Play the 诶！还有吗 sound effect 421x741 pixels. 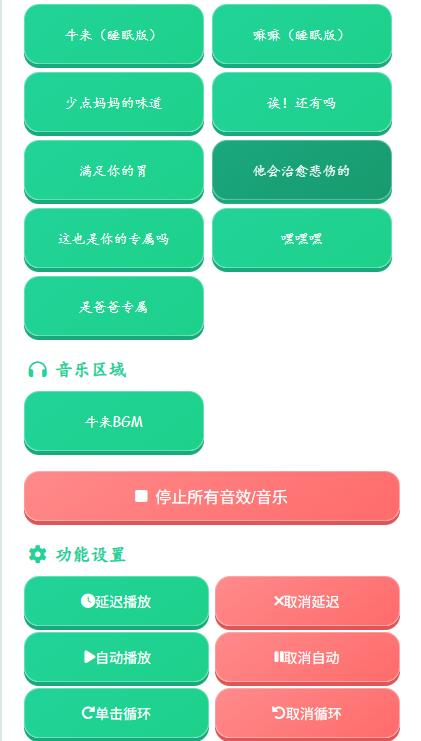pyautogui.click(x=302, y=103)
